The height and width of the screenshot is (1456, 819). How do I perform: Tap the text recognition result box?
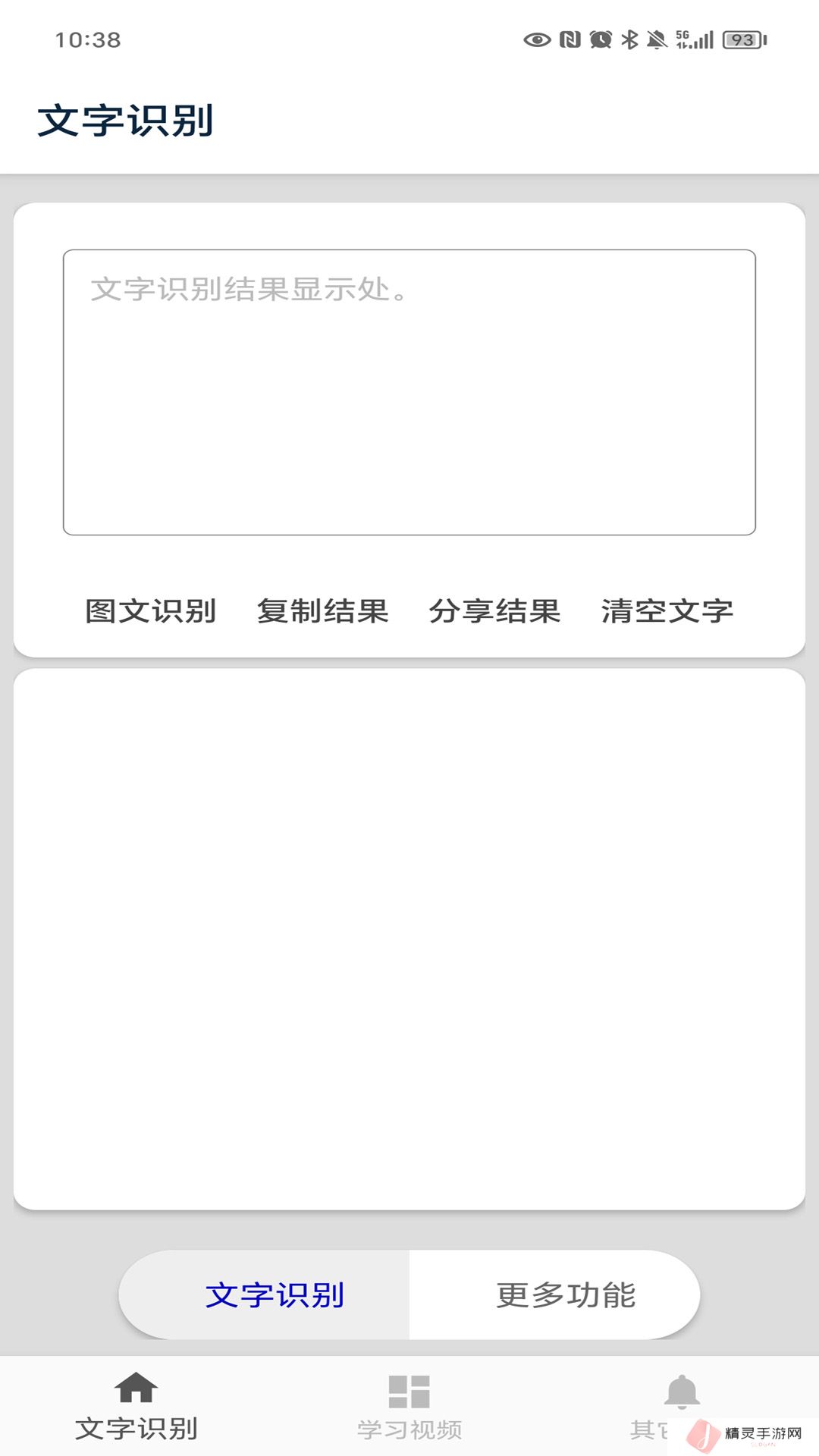point(409,392)
